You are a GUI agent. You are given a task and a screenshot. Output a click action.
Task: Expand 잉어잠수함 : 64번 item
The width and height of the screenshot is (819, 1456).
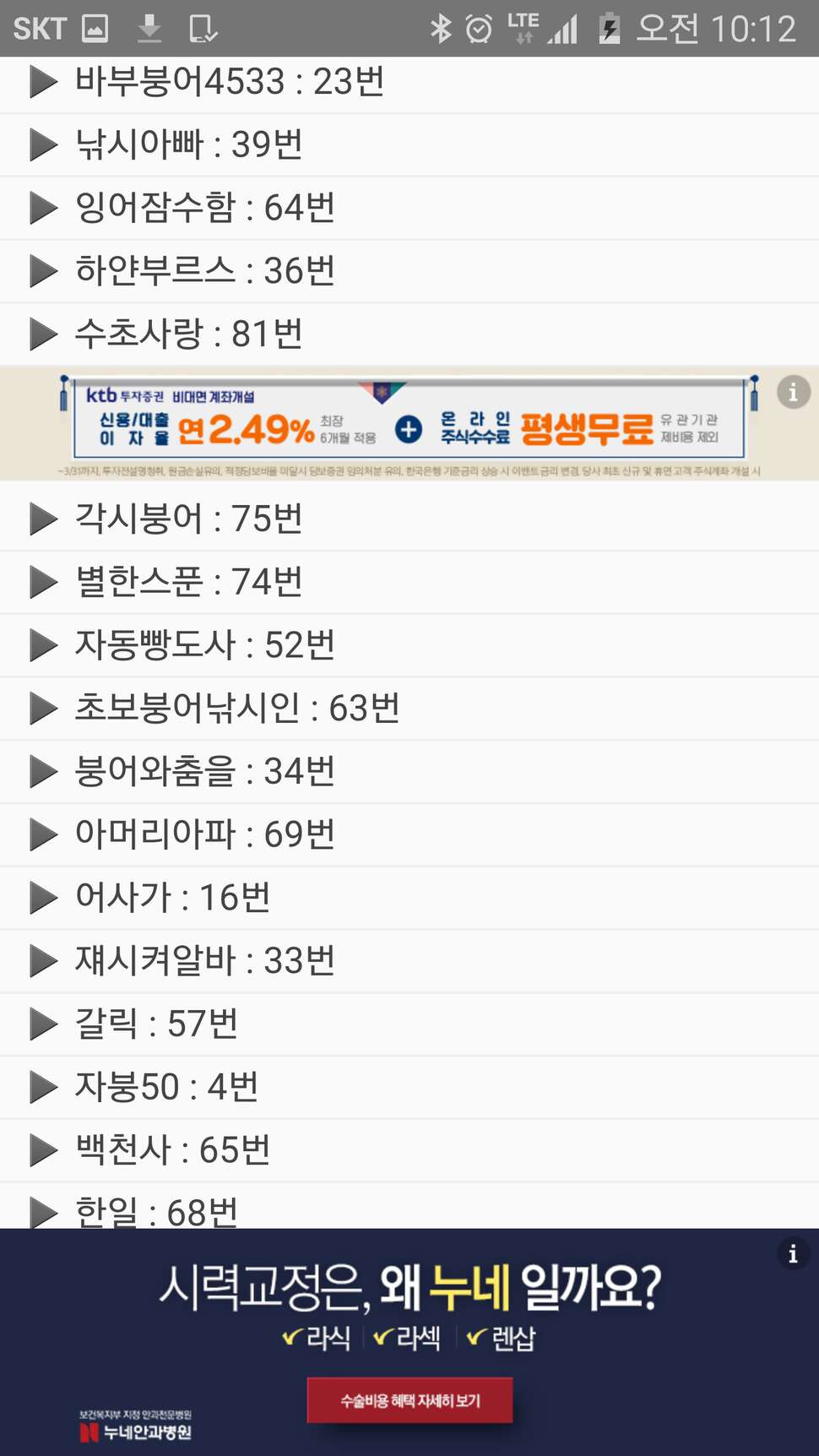[409, 208]
